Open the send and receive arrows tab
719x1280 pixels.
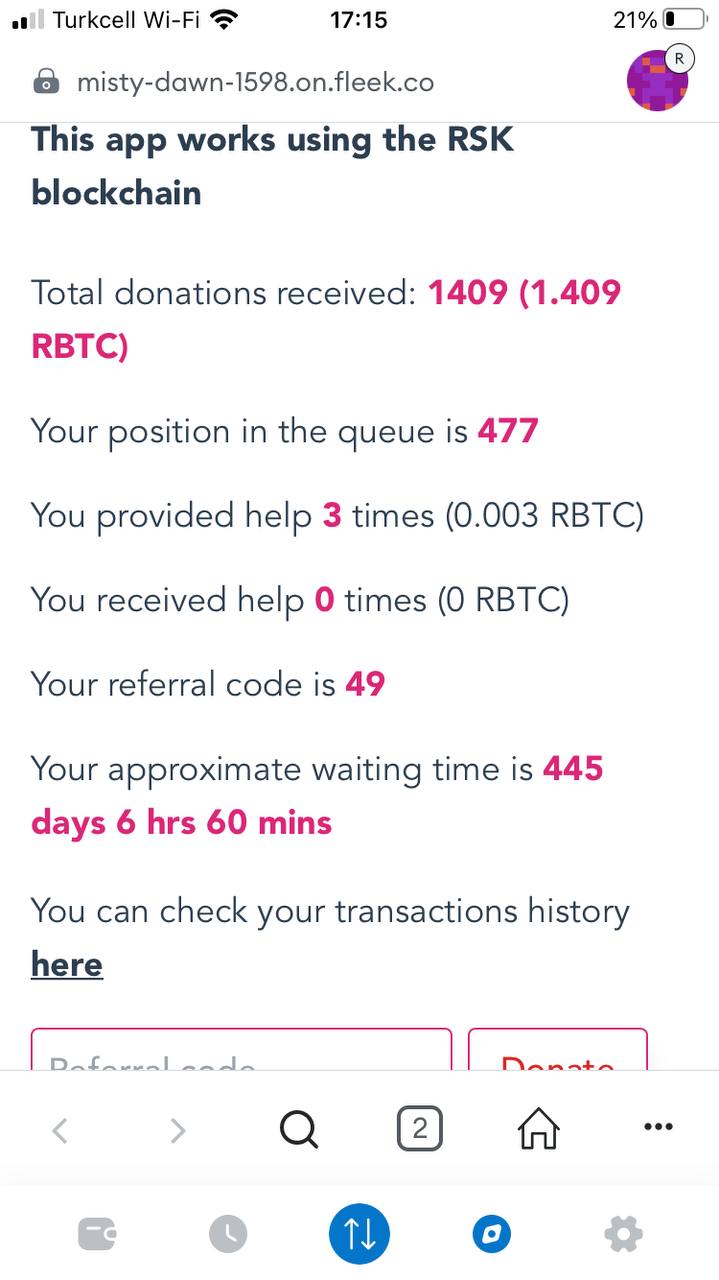[x=359, y=1234]
